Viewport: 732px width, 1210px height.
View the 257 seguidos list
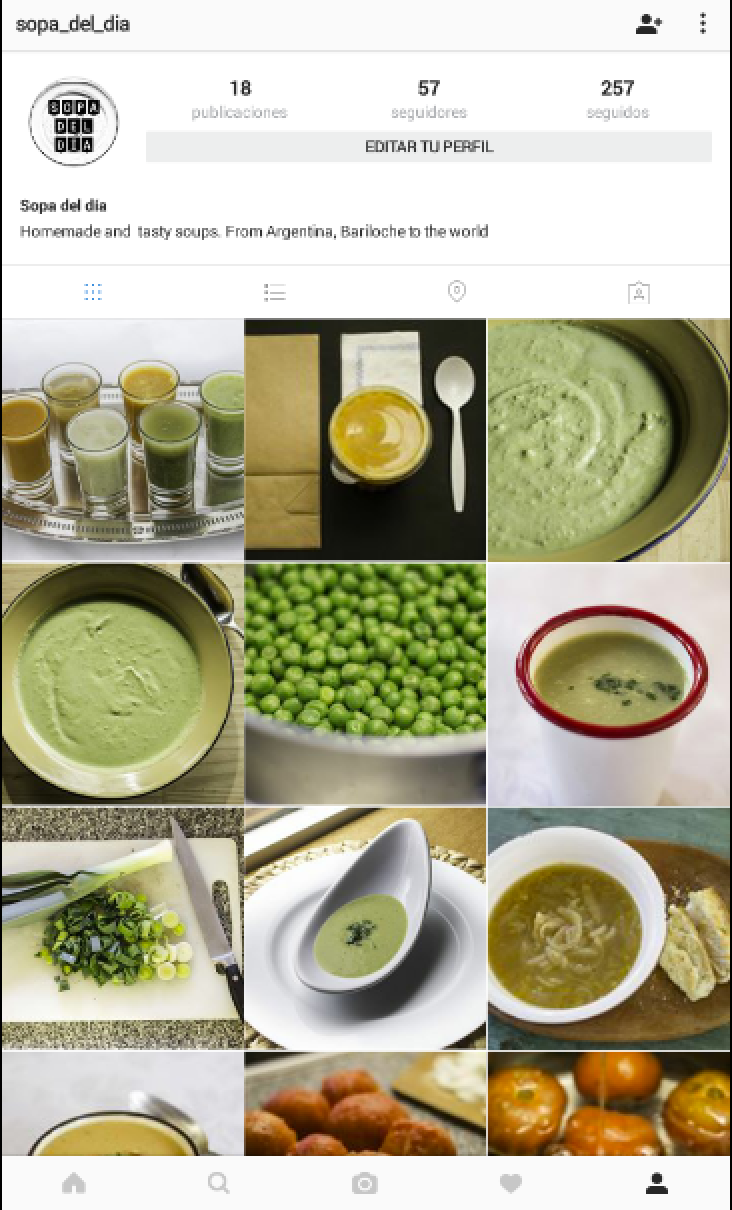pos(617,99)
